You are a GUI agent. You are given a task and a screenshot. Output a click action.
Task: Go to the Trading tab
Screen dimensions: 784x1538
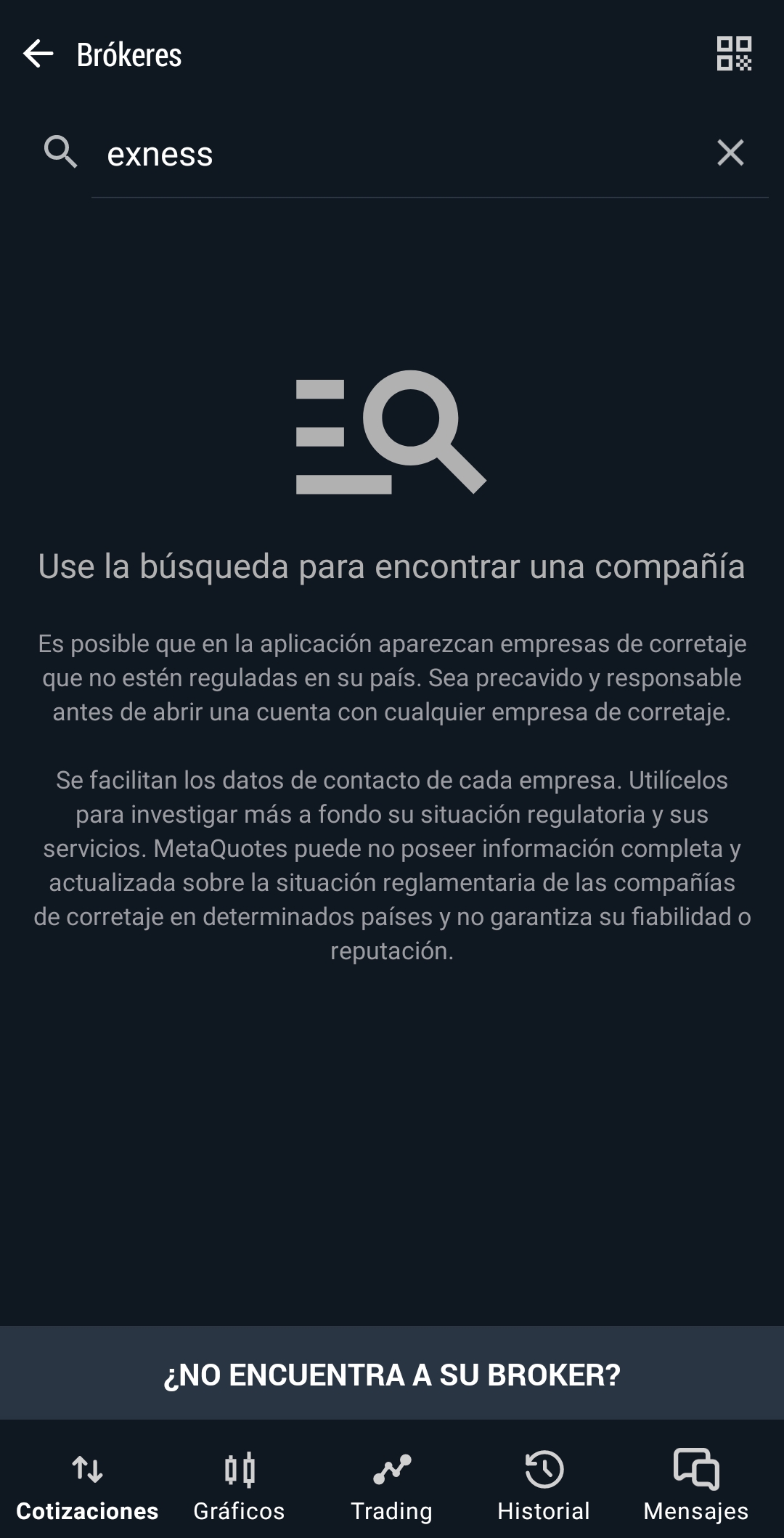coord(391,1486)
